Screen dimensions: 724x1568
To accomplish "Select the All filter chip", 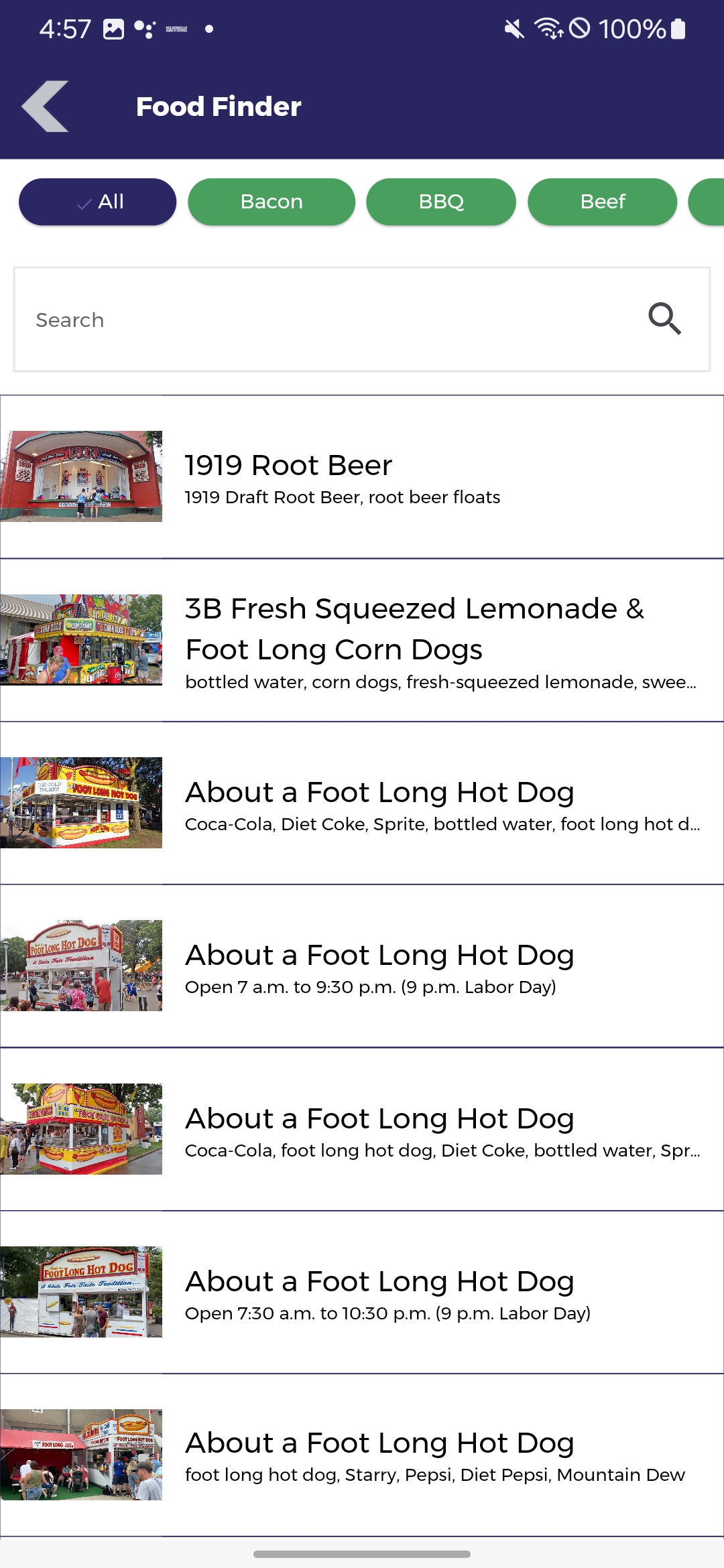I will 98,202.
